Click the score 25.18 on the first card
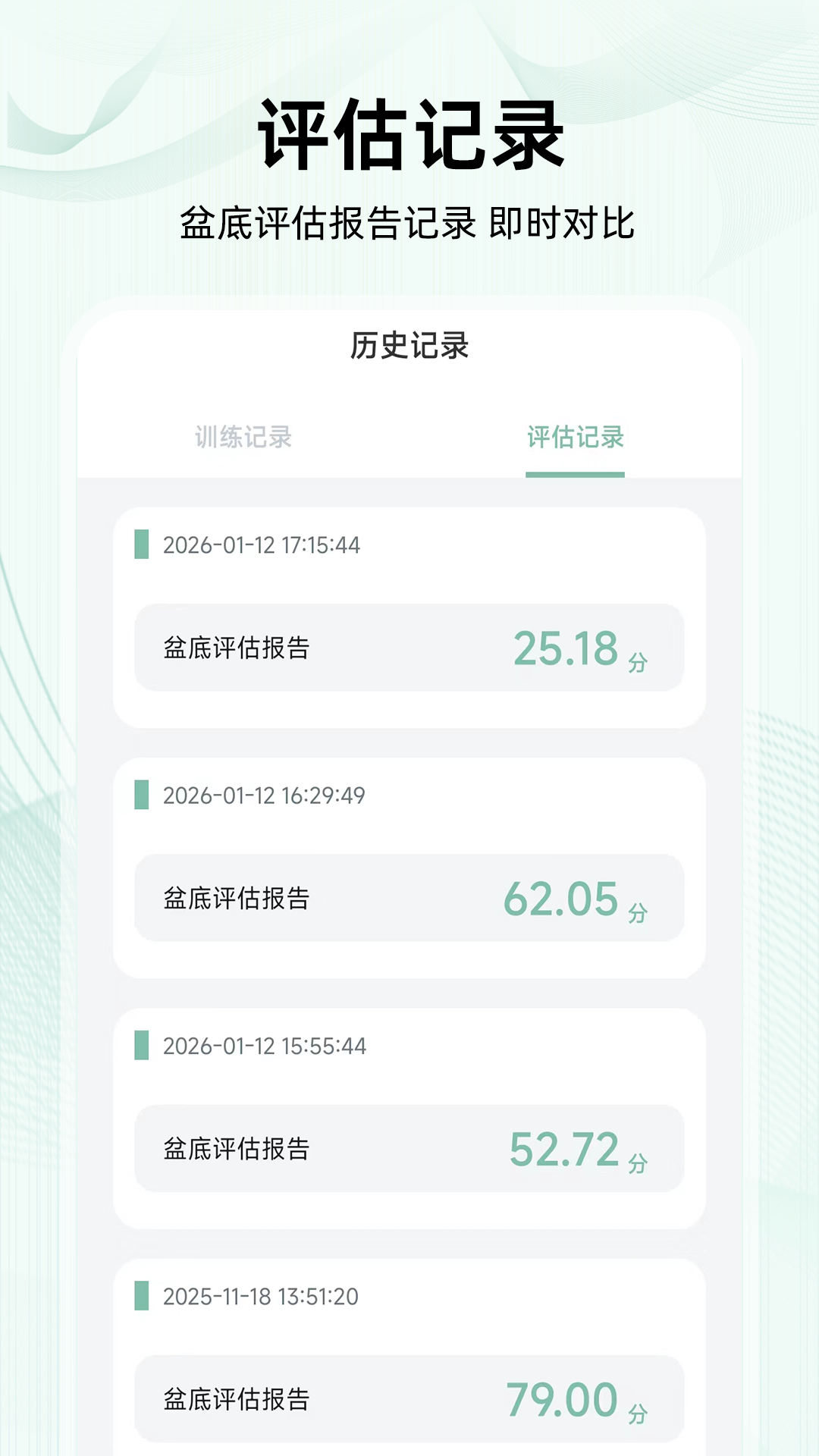Screen dimensions: 819x1456 [565, 647]
